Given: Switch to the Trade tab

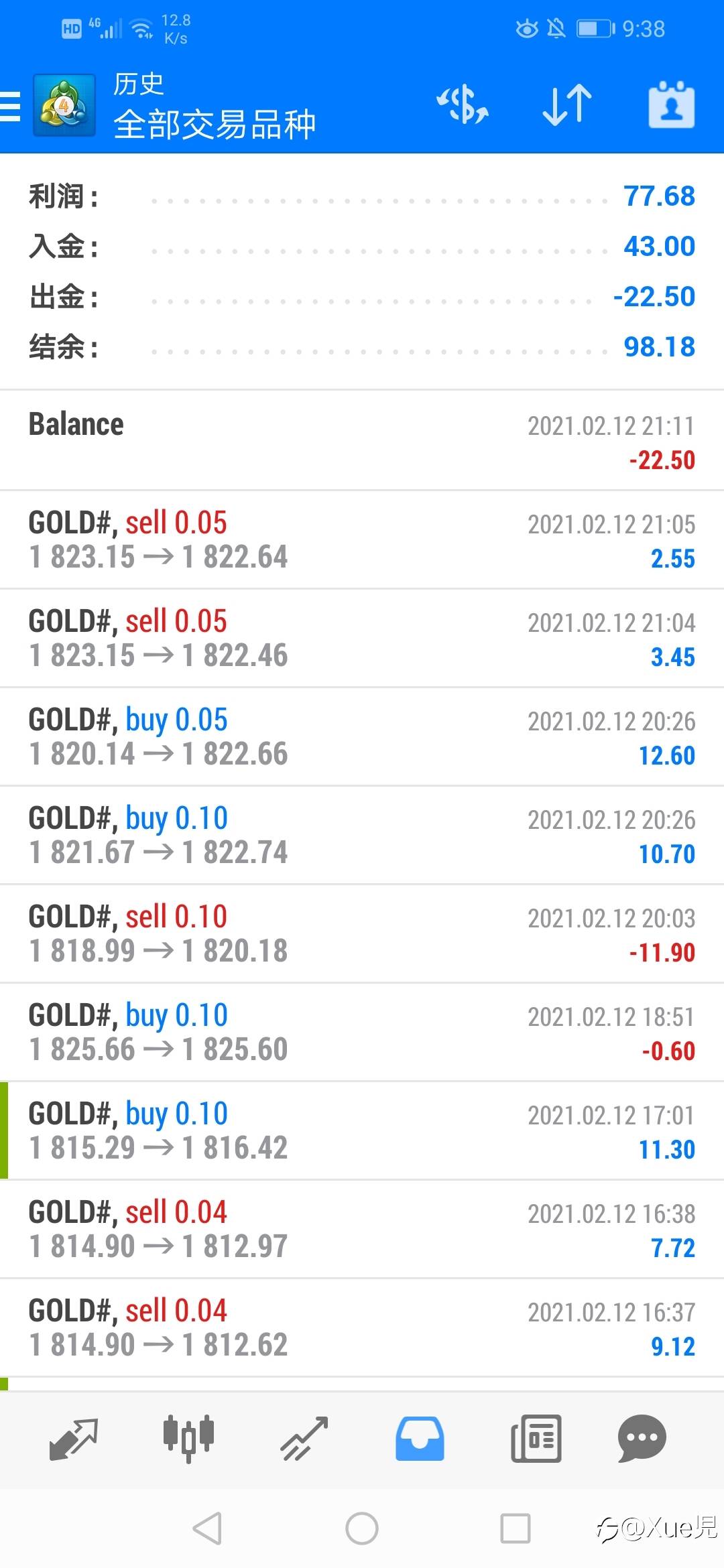Looking at the screenshot, I should tap(304, 1439).
